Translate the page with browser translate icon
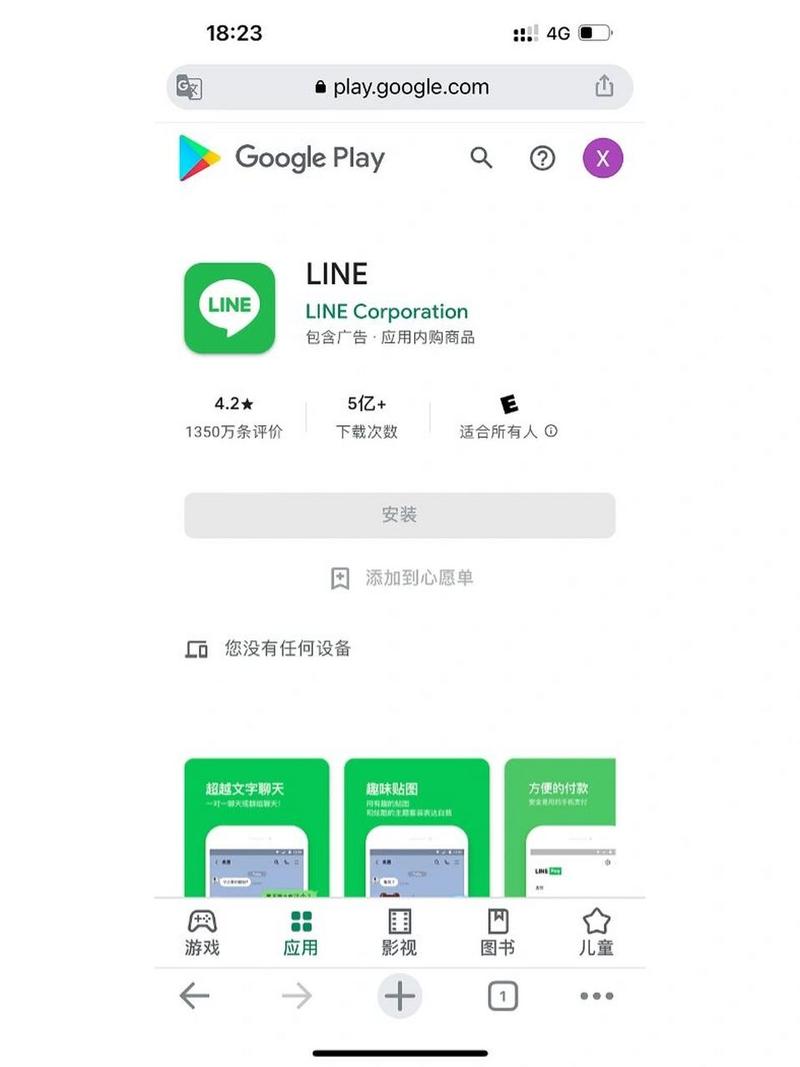 (189, 87)
